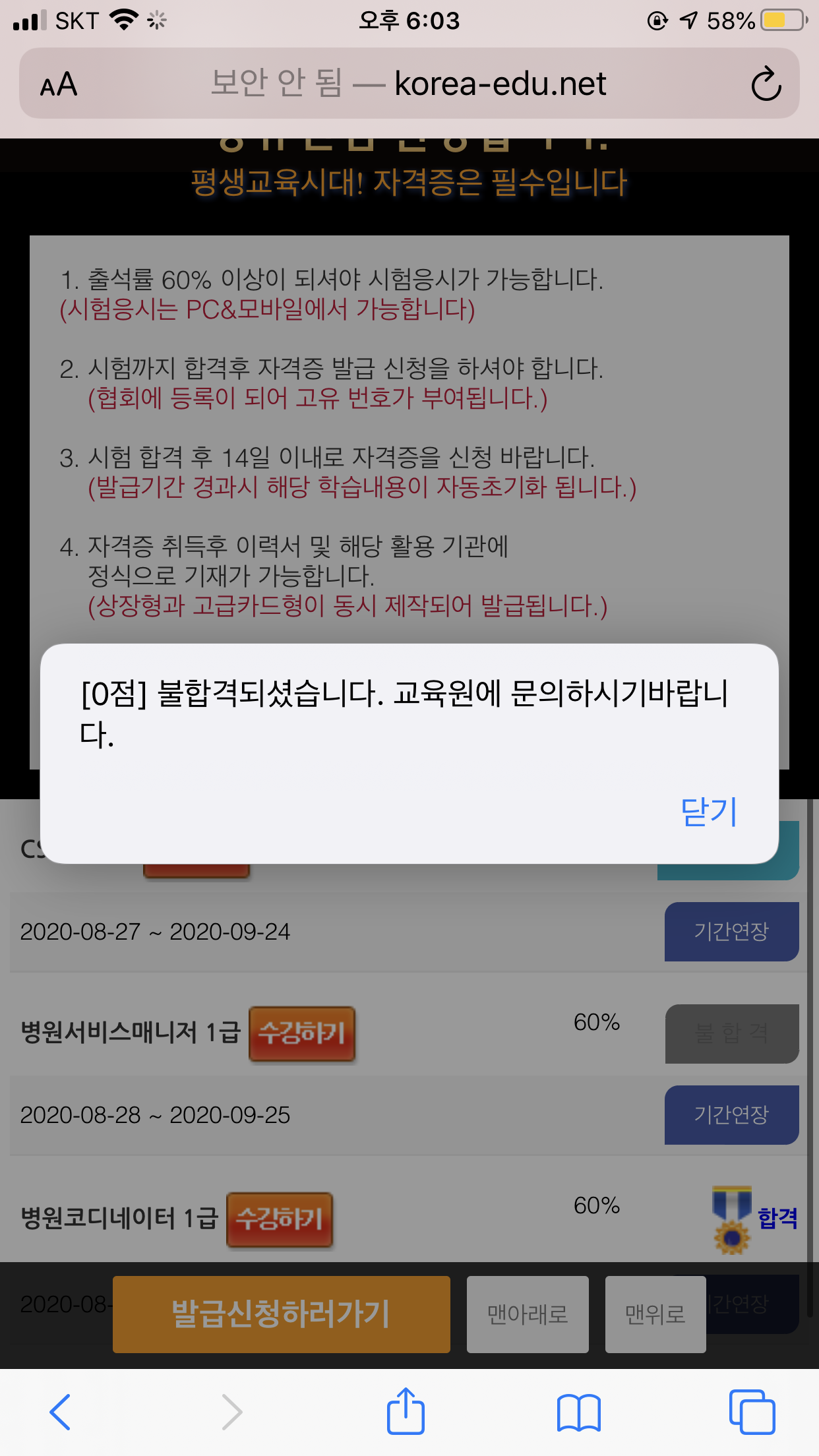The width and height of the screenshot is (819, 1456).
Task: Start 수강하기 for 병원서비스매니저 1급
Action: click(302, 1033)
